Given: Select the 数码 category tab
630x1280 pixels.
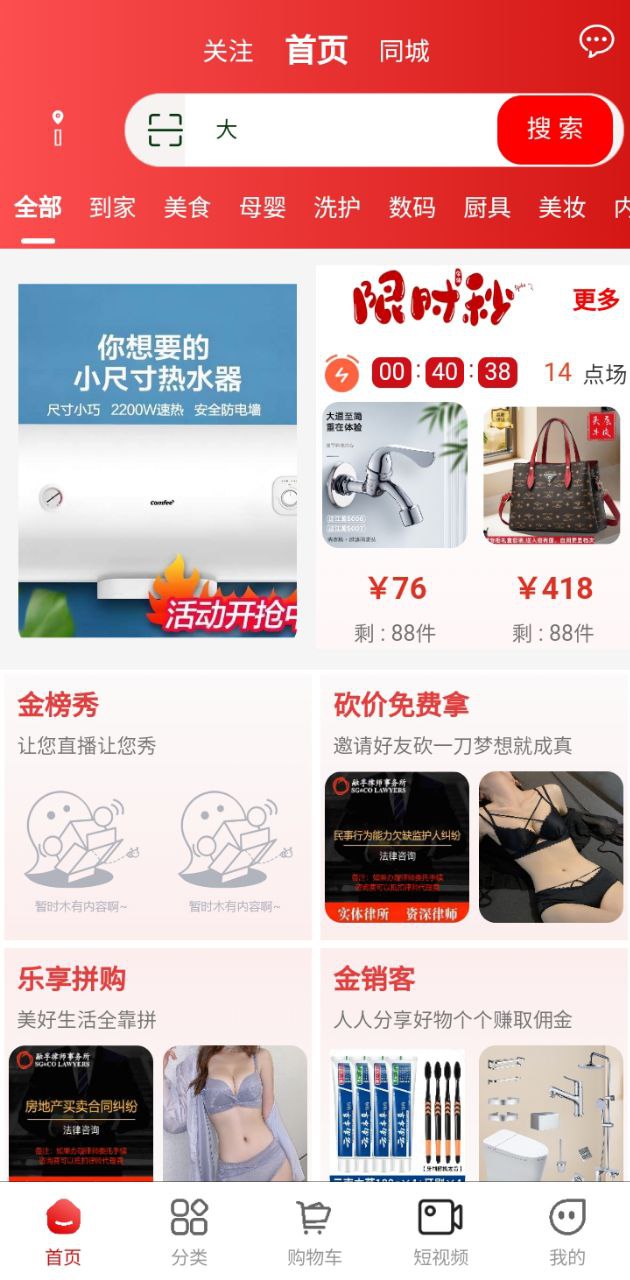Looking at the screenshot, I should 412,208.
